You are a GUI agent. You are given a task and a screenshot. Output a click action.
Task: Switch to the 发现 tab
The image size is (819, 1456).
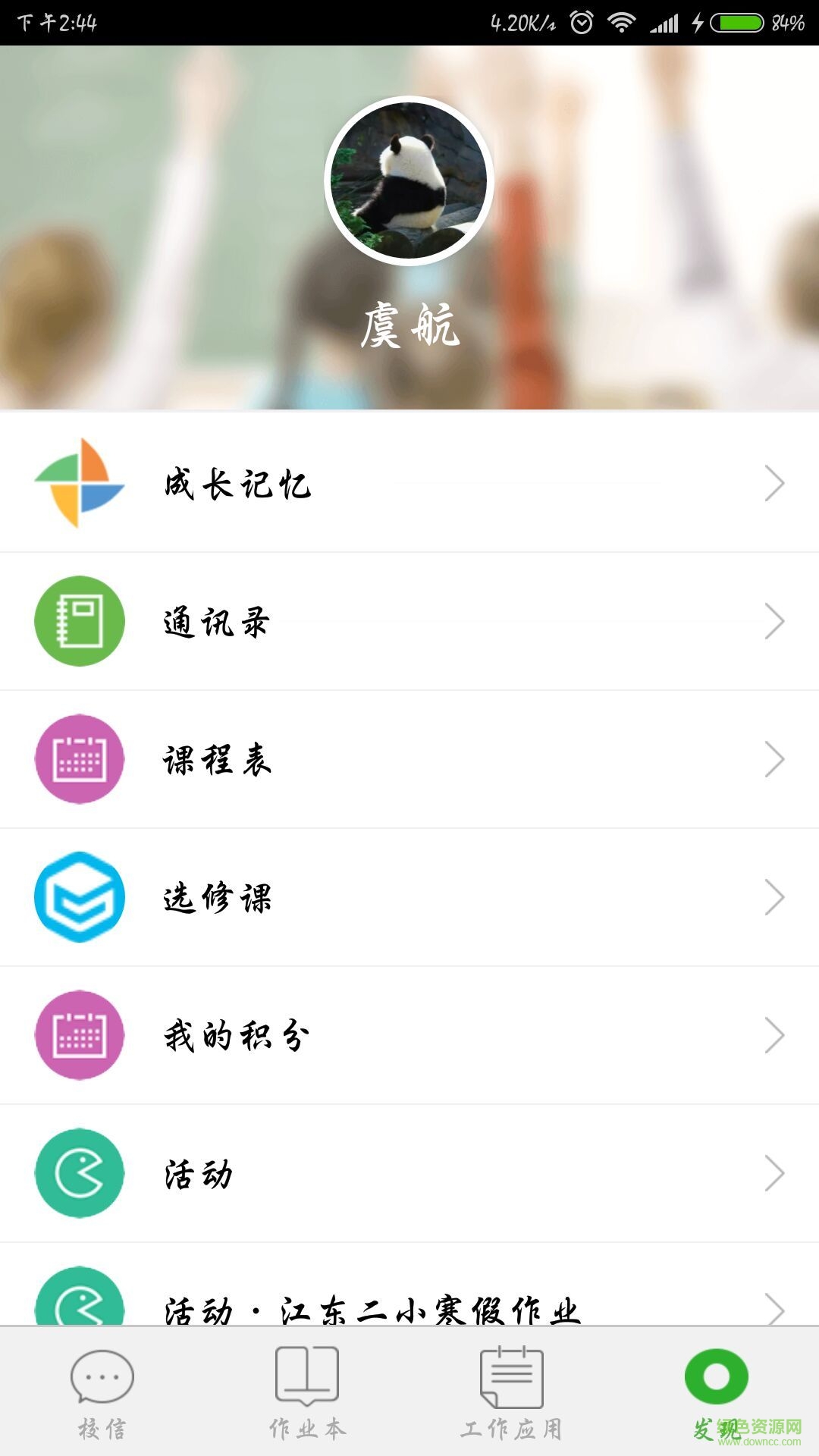(x=717, y=1395)
